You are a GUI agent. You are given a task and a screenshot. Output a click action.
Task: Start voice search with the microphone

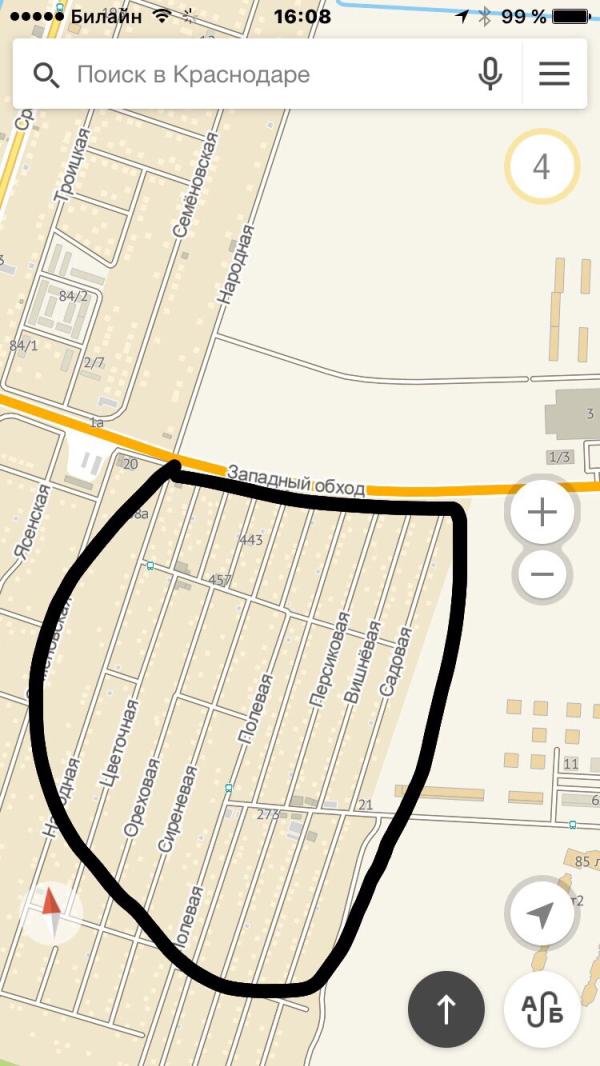click(490, 73)
